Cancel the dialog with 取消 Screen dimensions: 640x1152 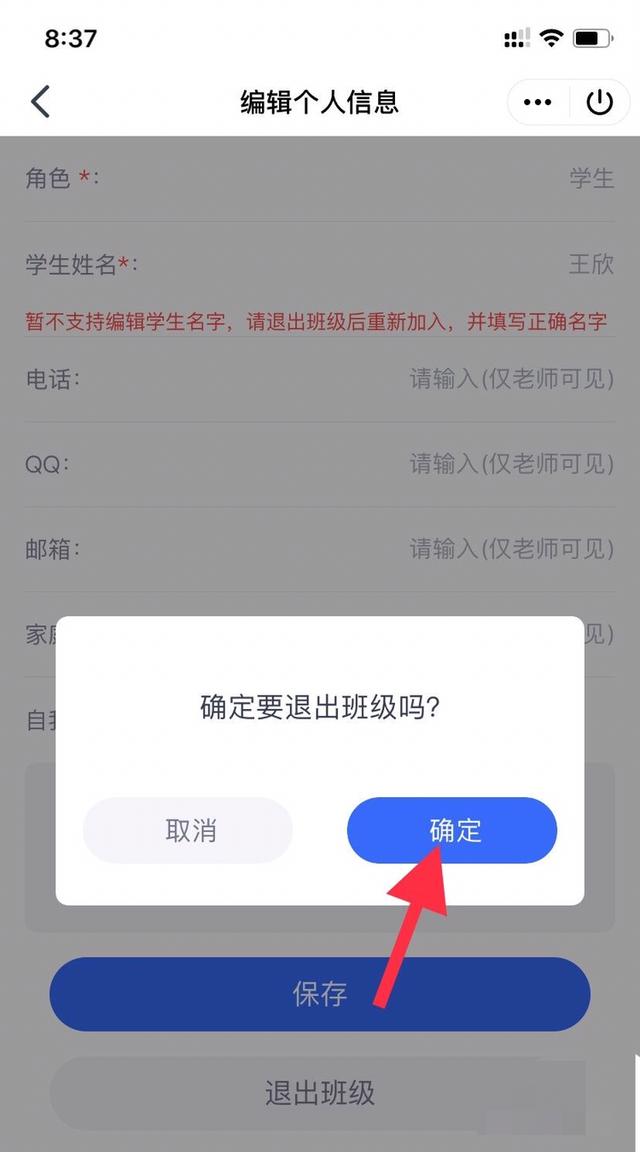click(x=188, y=830)
